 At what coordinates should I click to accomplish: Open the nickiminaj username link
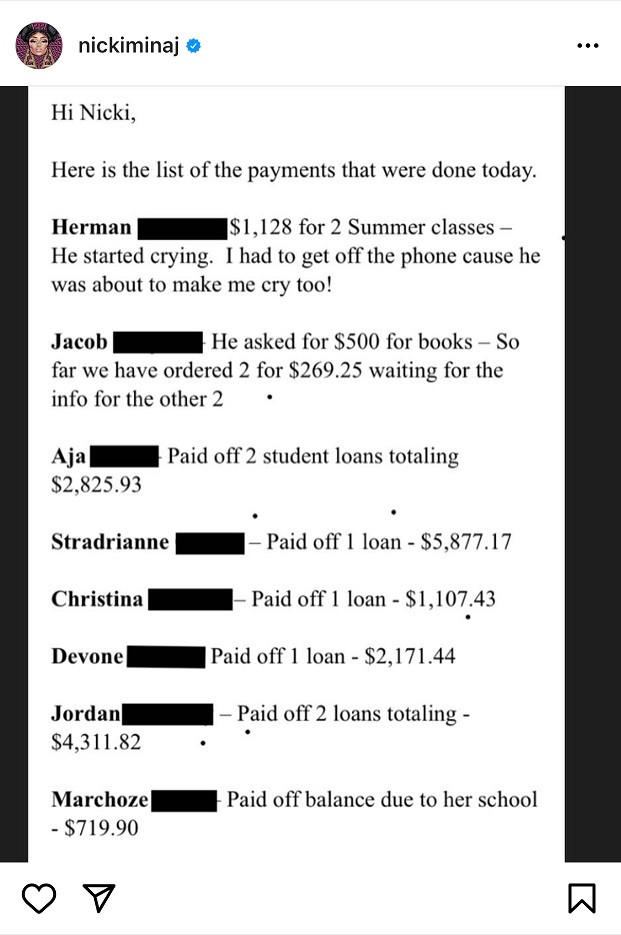[x=128, y=45]
